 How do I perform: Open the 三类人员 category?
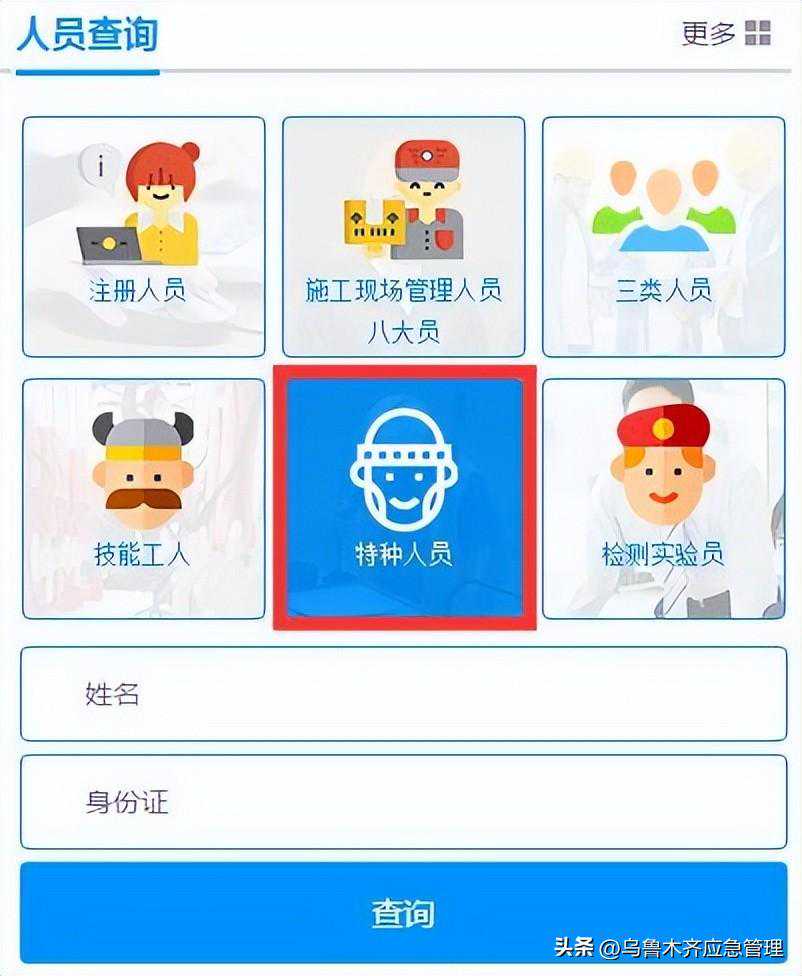(663, 237)
